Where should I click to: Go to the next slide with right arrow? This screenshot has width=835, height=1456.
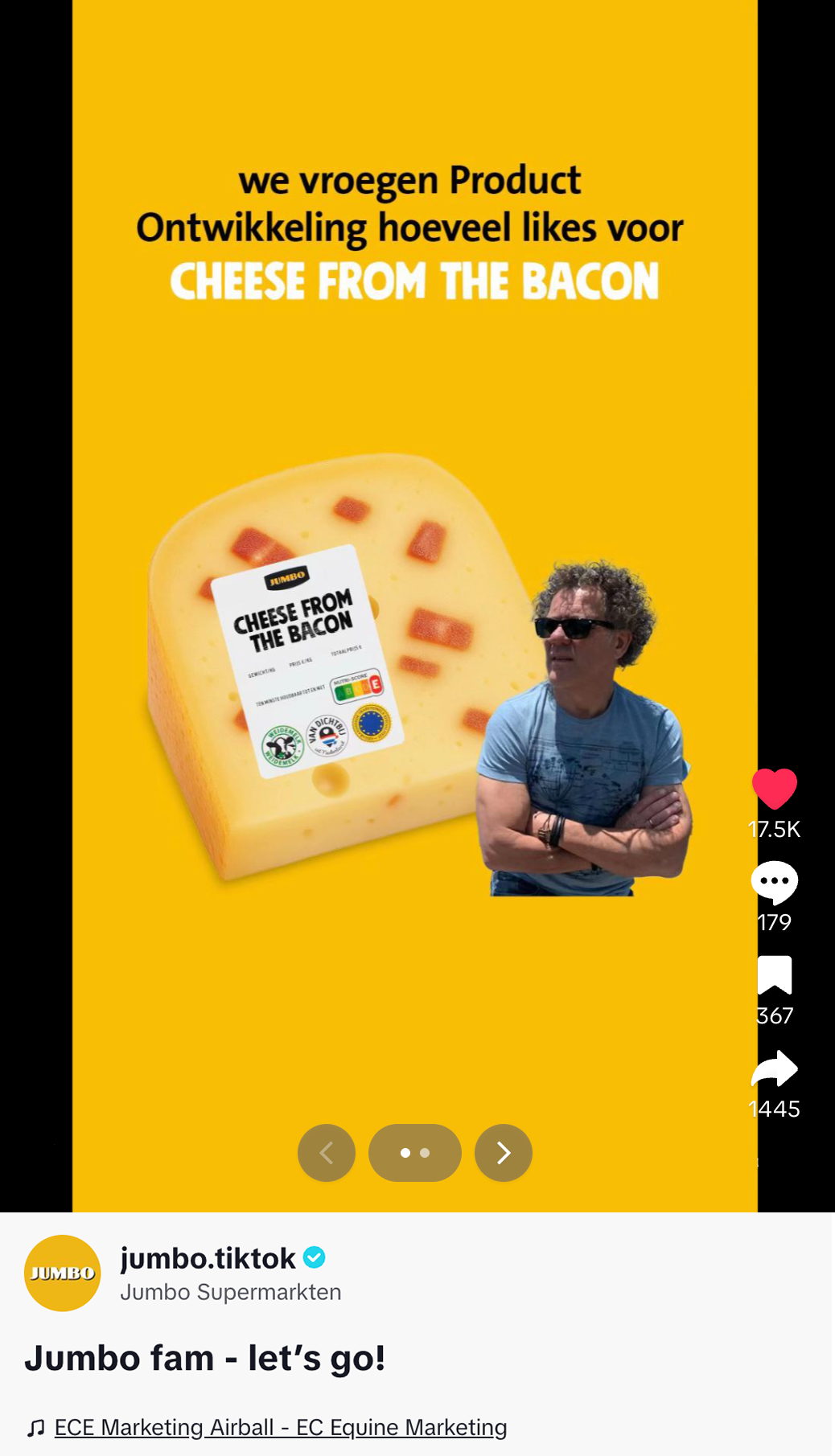tap(504, 1153)
